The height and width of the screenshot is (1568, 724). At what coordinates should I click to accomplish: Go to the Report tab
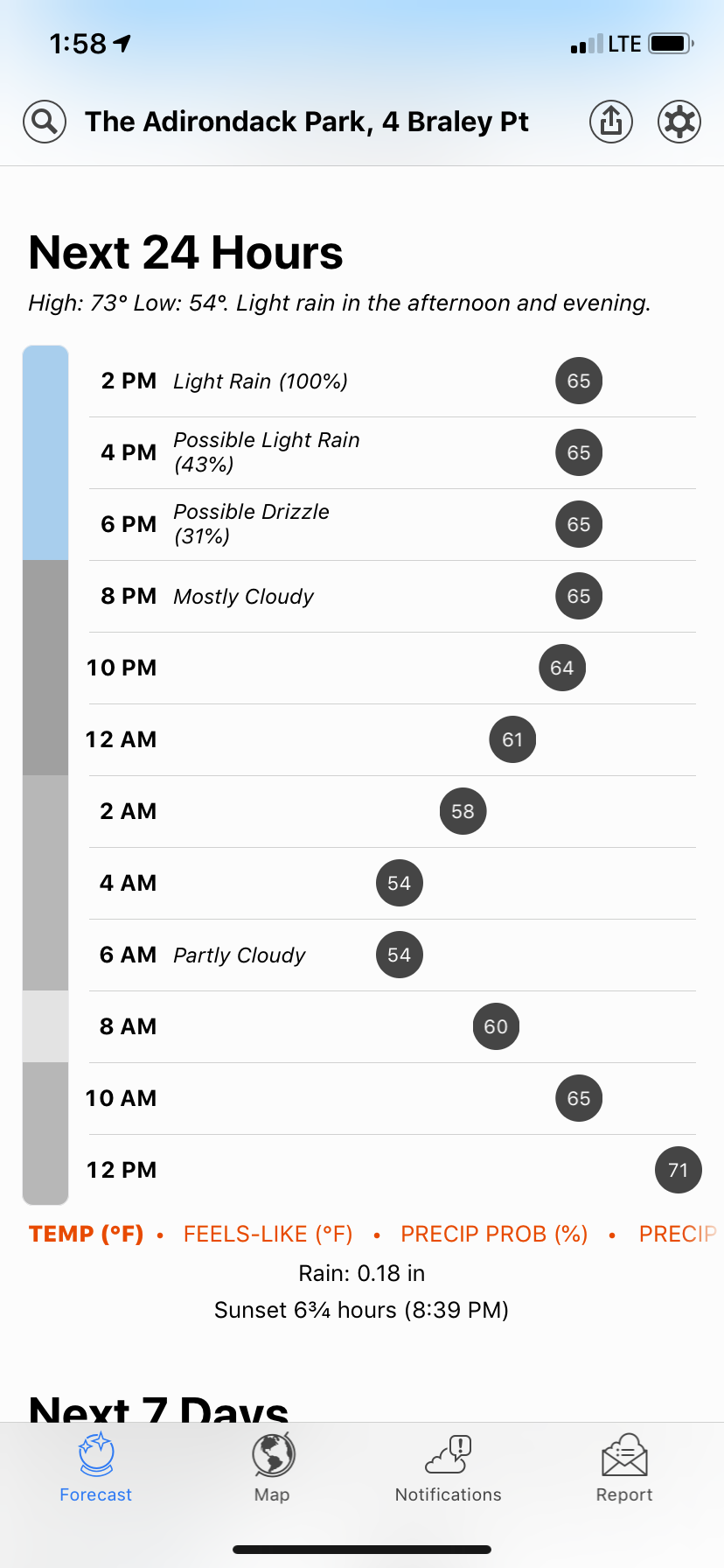tap(624, 1468)
